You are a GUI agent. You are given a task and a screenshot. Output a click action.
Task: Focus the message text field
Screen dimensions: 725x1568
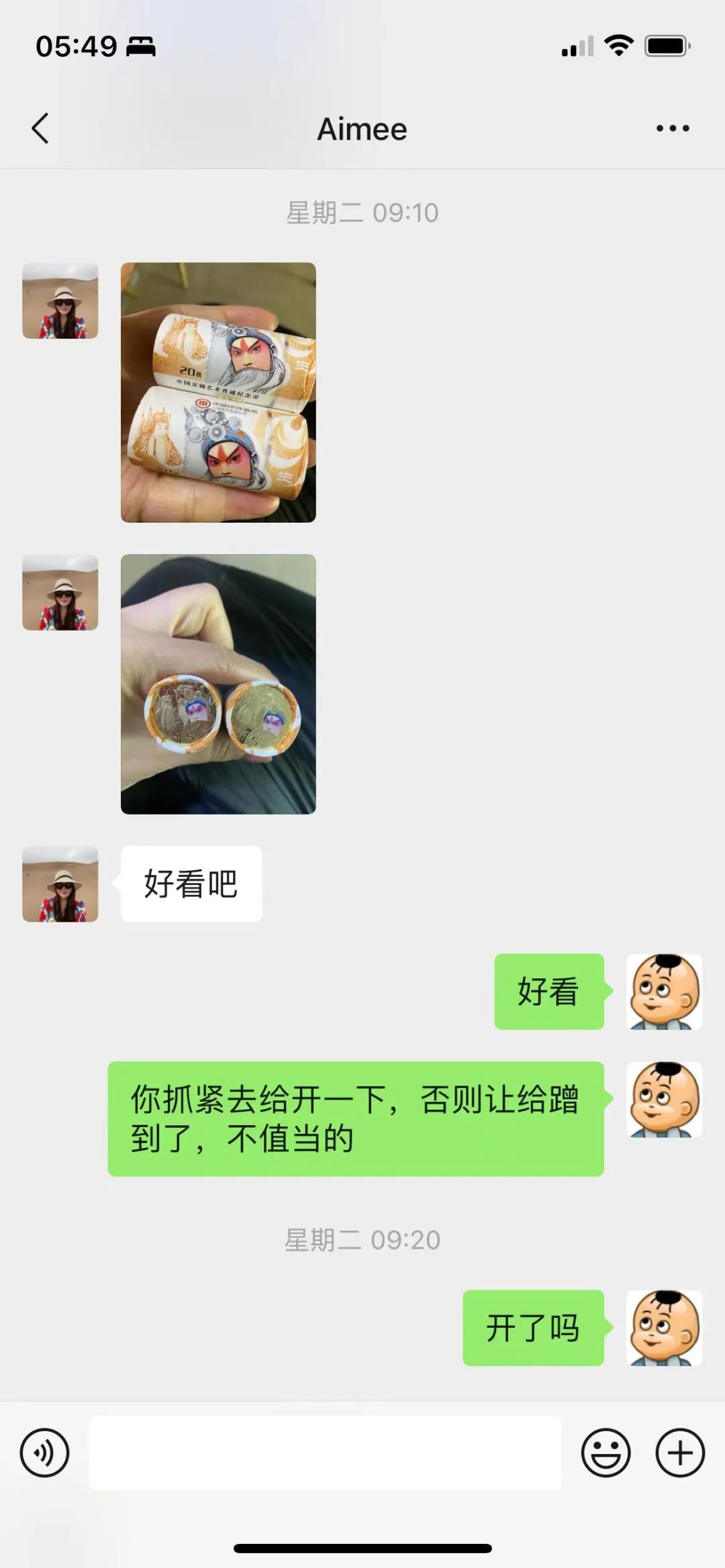coord(325,1453)
